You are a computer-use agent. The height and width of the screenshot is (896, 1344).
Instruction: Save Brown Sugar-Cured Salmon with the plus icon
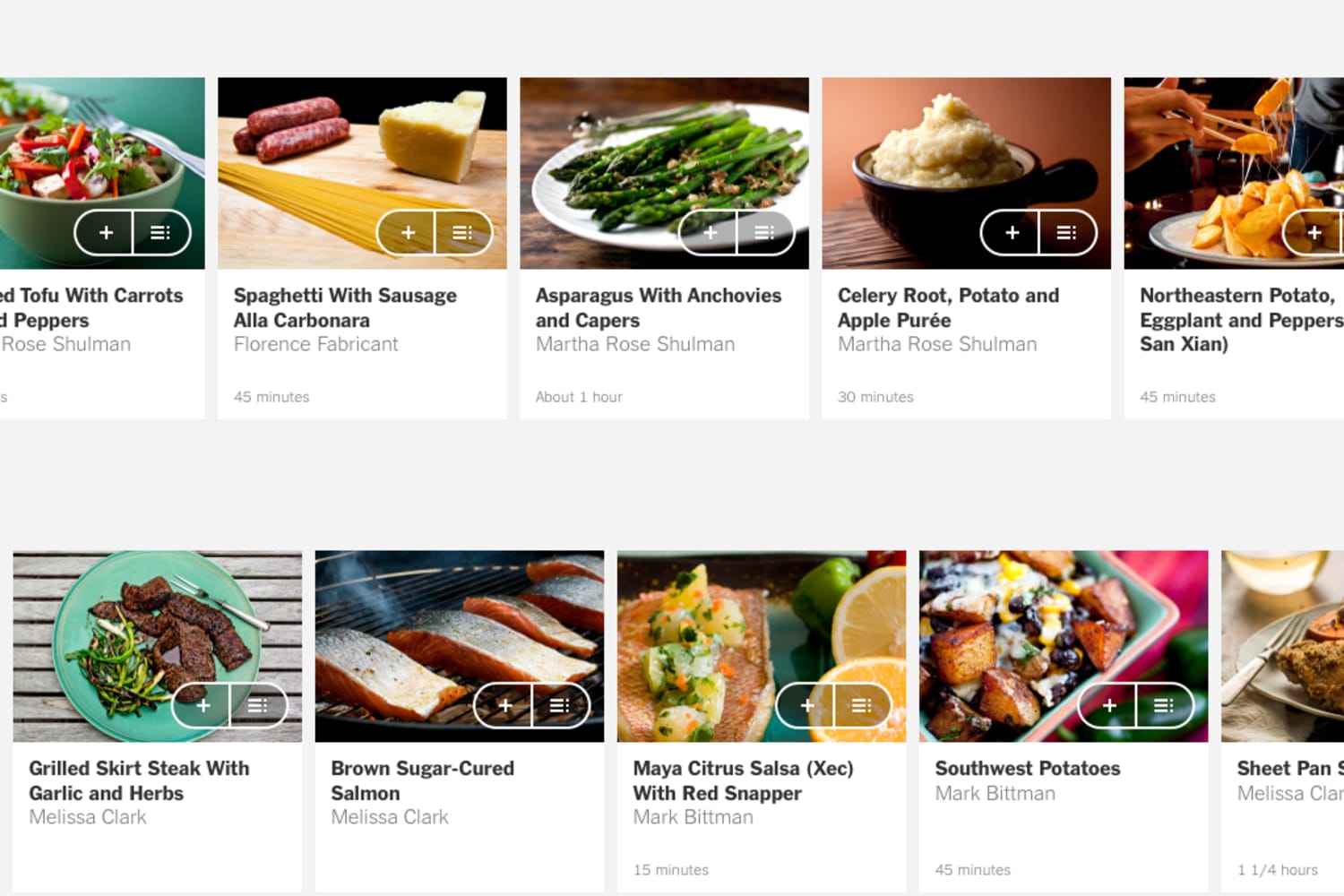505,706
